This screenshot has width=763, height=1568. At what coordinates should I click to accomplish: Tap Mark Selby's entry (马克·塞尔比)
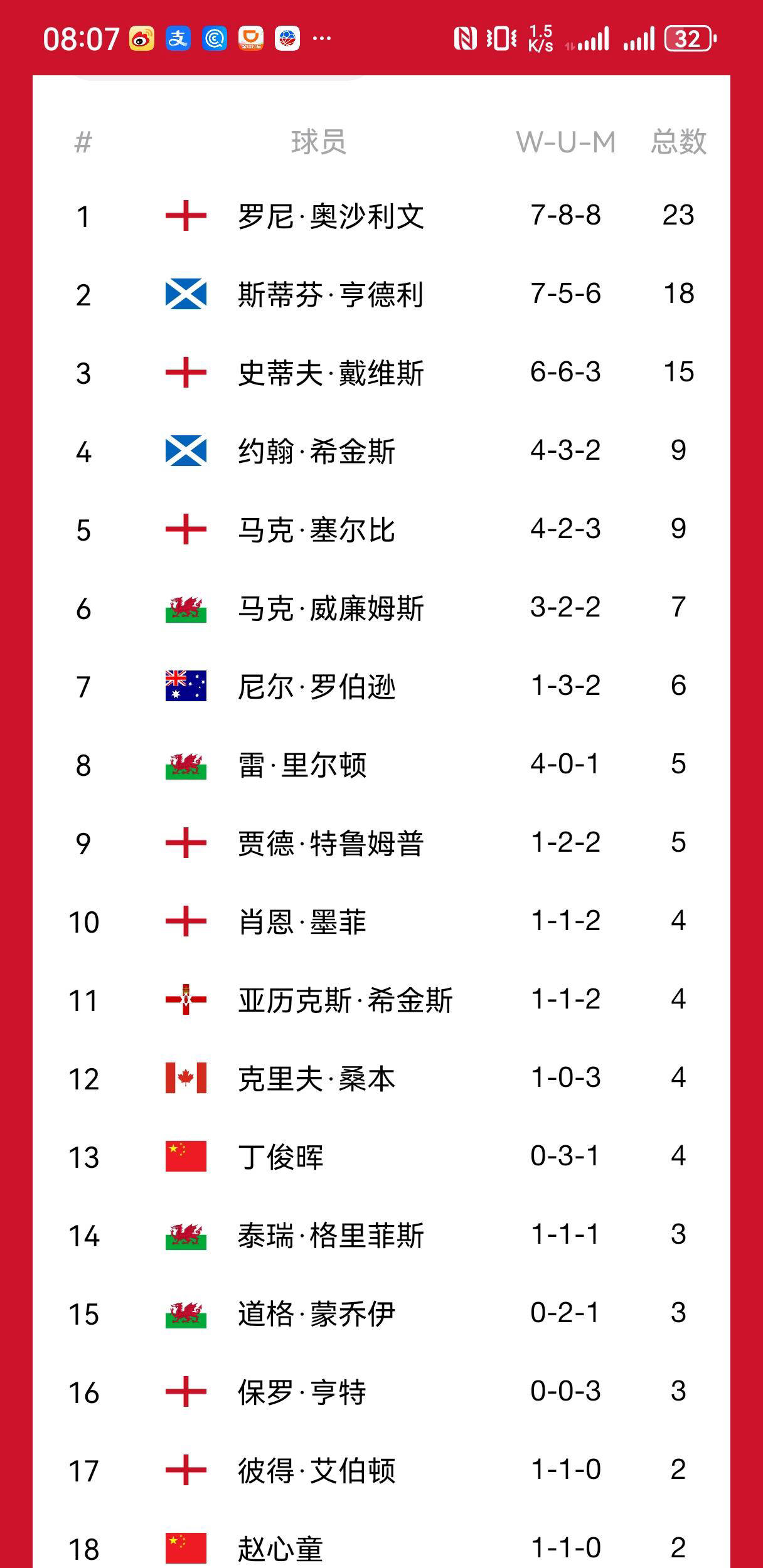[x=316, y=530]
